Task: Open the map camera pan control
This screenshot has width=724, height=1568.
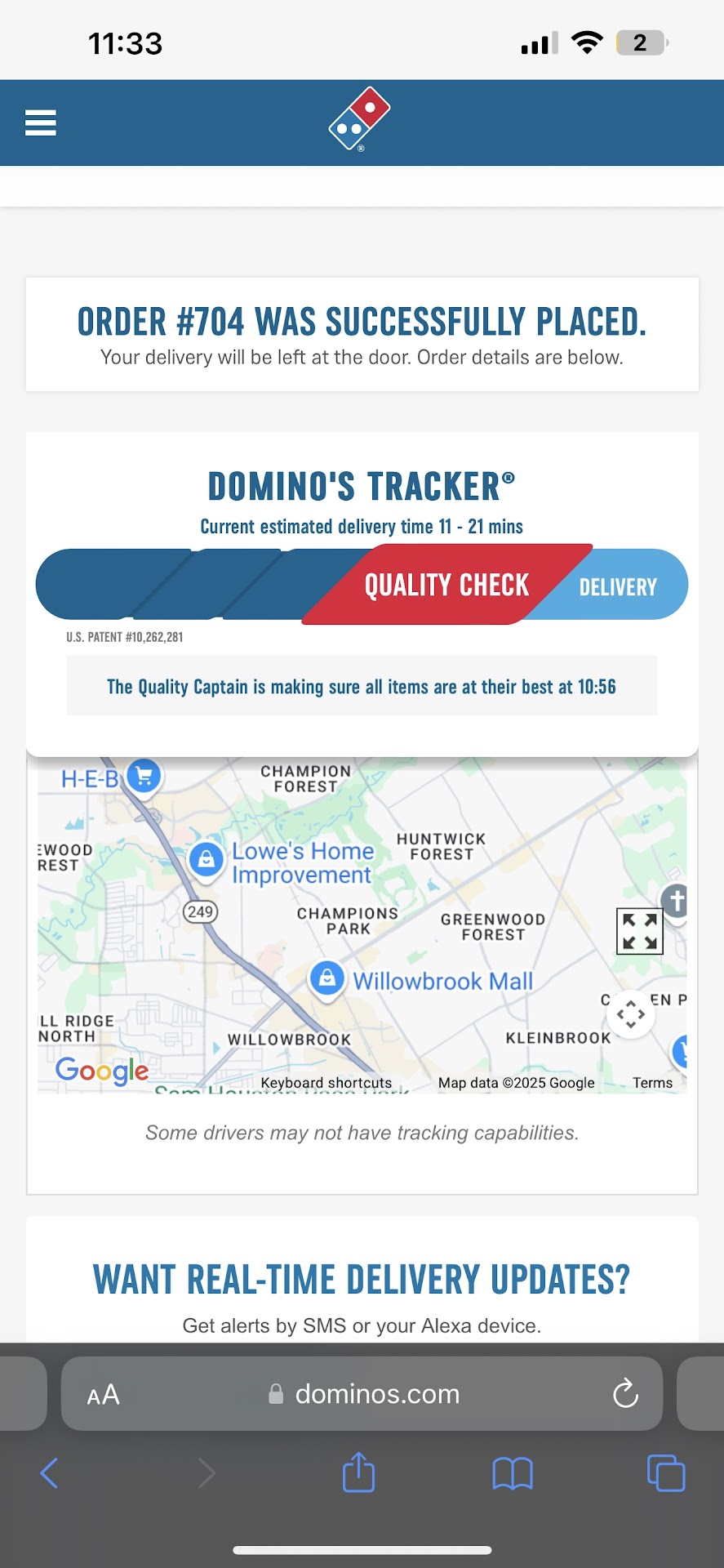Action: (630, 1014)
